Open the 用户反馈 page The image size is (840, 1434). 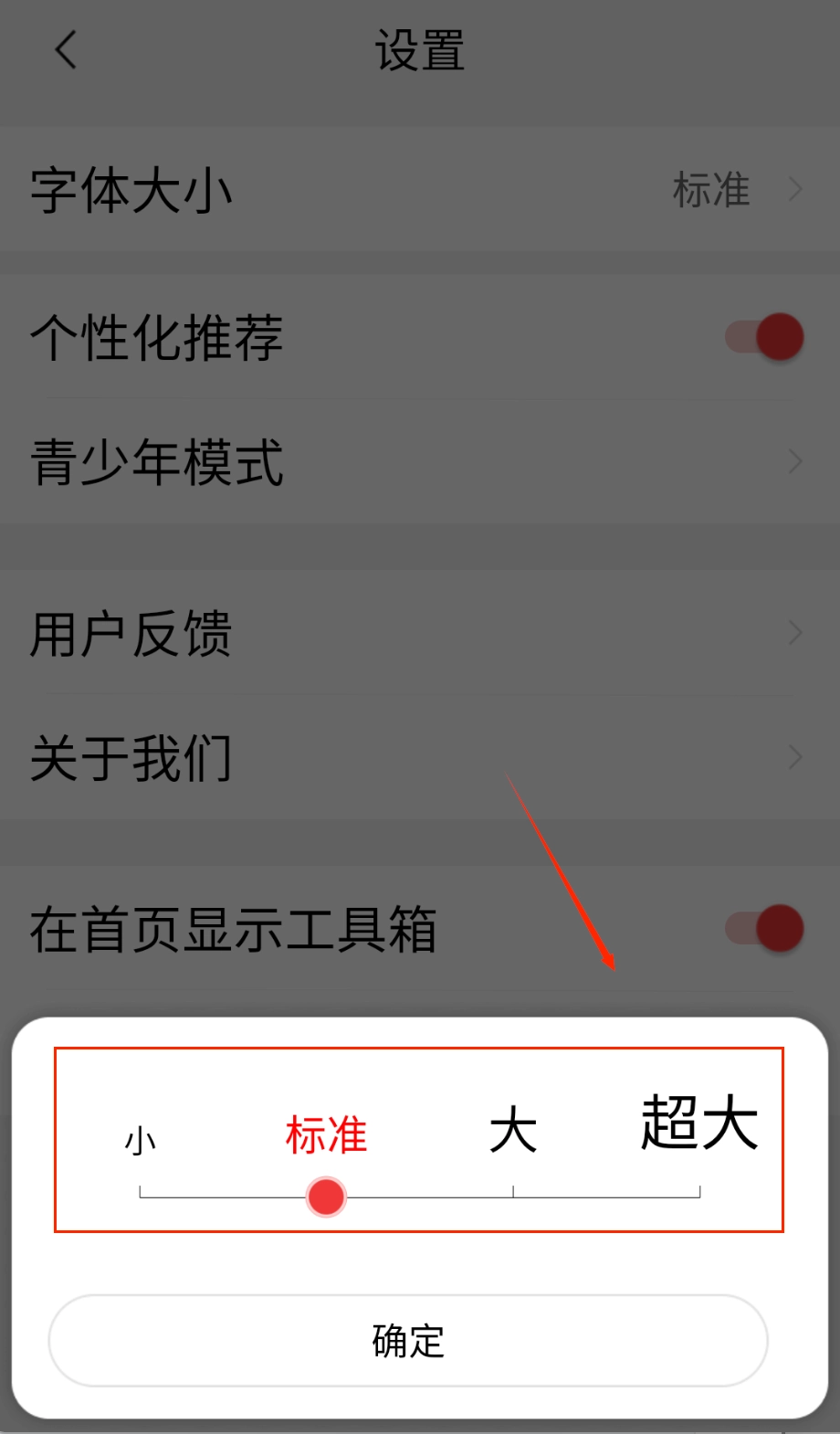tap(420, 633)
